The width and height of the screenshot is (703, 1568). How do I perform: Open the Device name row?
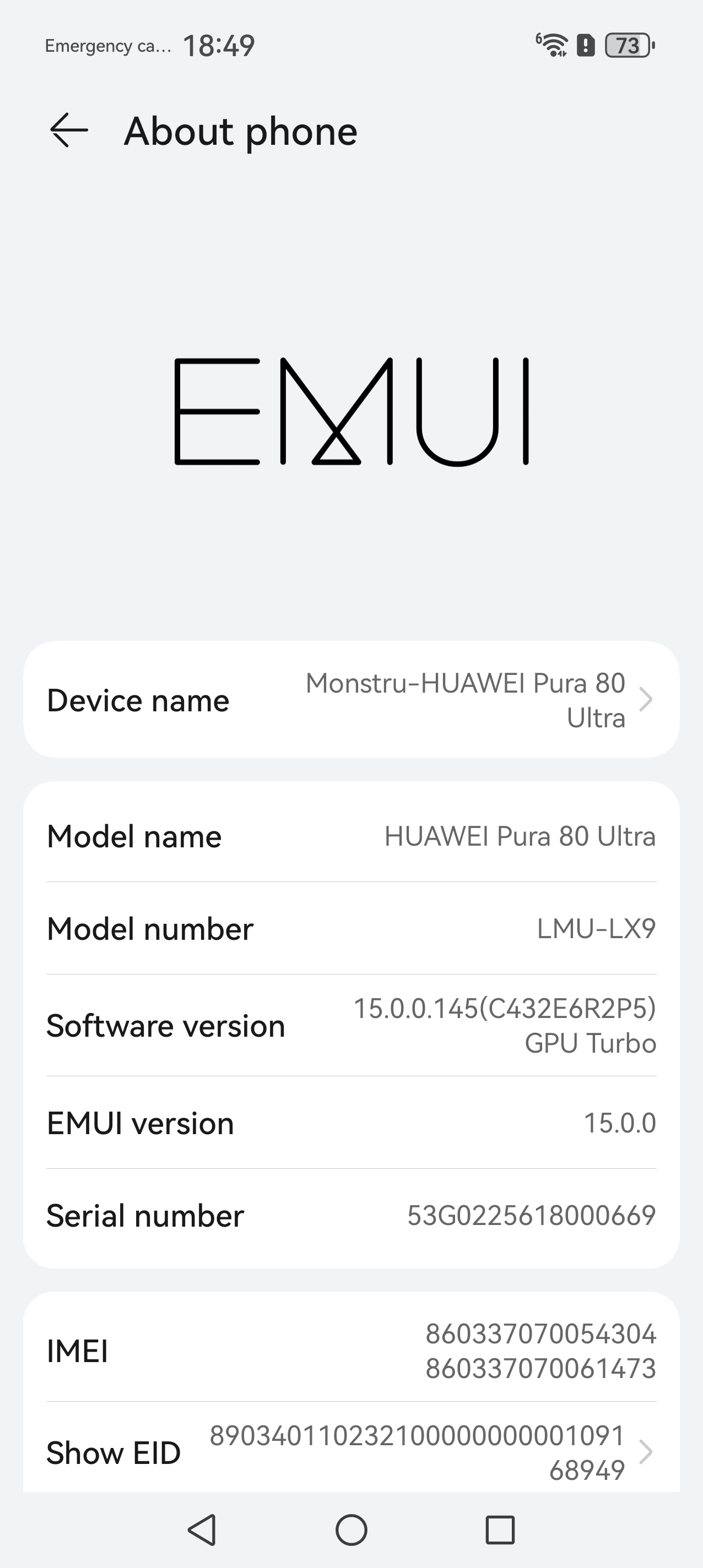point(351,700)
